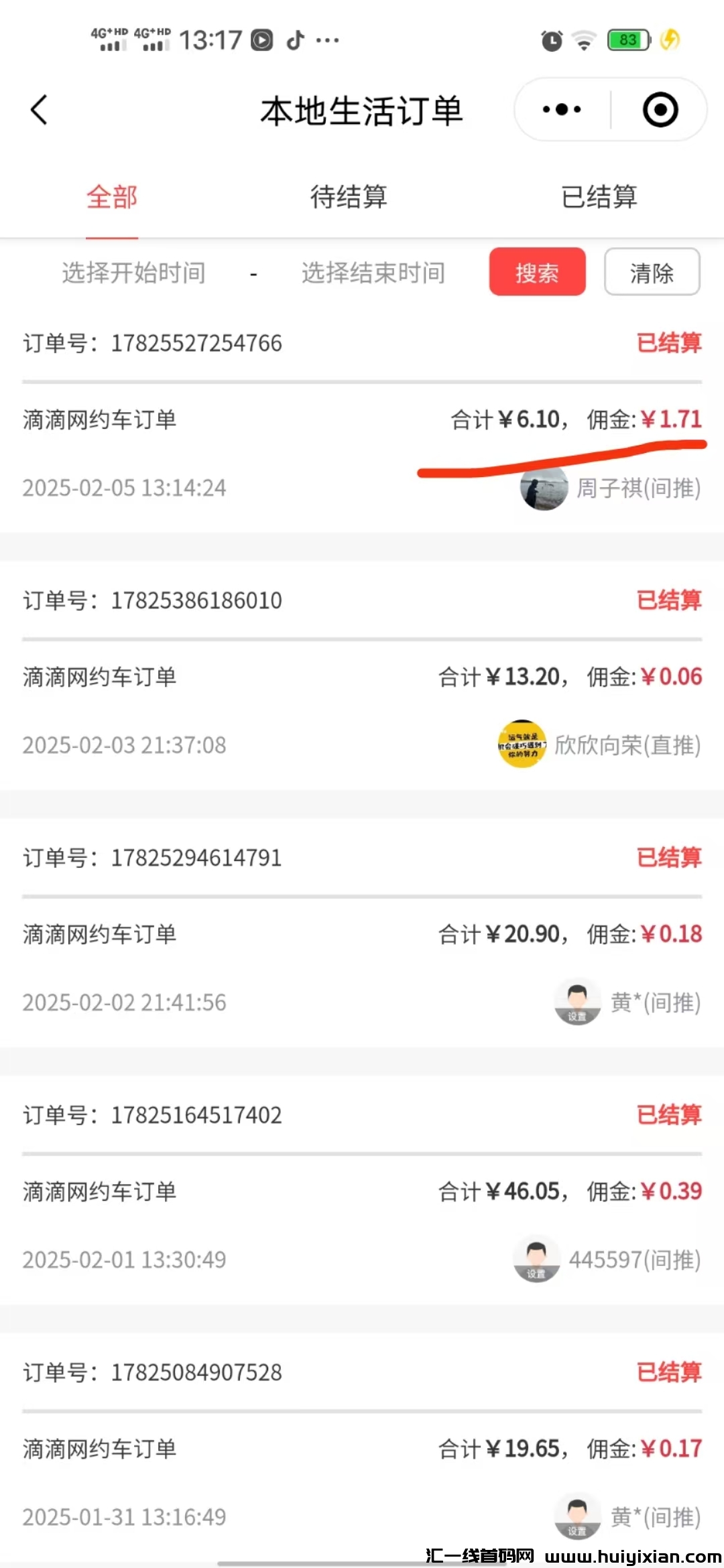Pick a start time via 选择开始时间

pyautogui.click(x=134, y=273)
